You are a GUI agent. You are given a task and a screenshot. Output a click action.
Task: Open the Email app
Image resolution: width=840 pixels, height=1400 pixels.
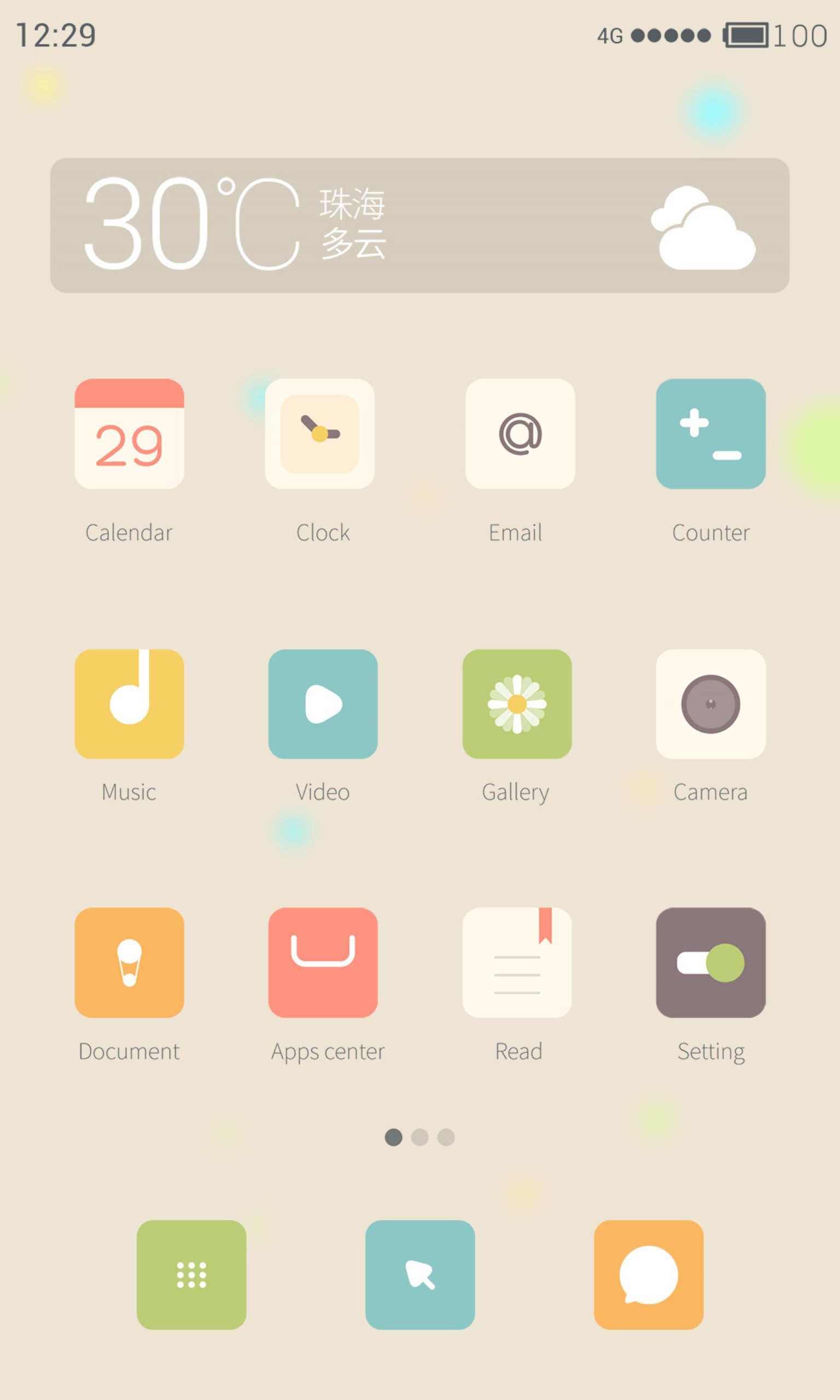(520, 434)
